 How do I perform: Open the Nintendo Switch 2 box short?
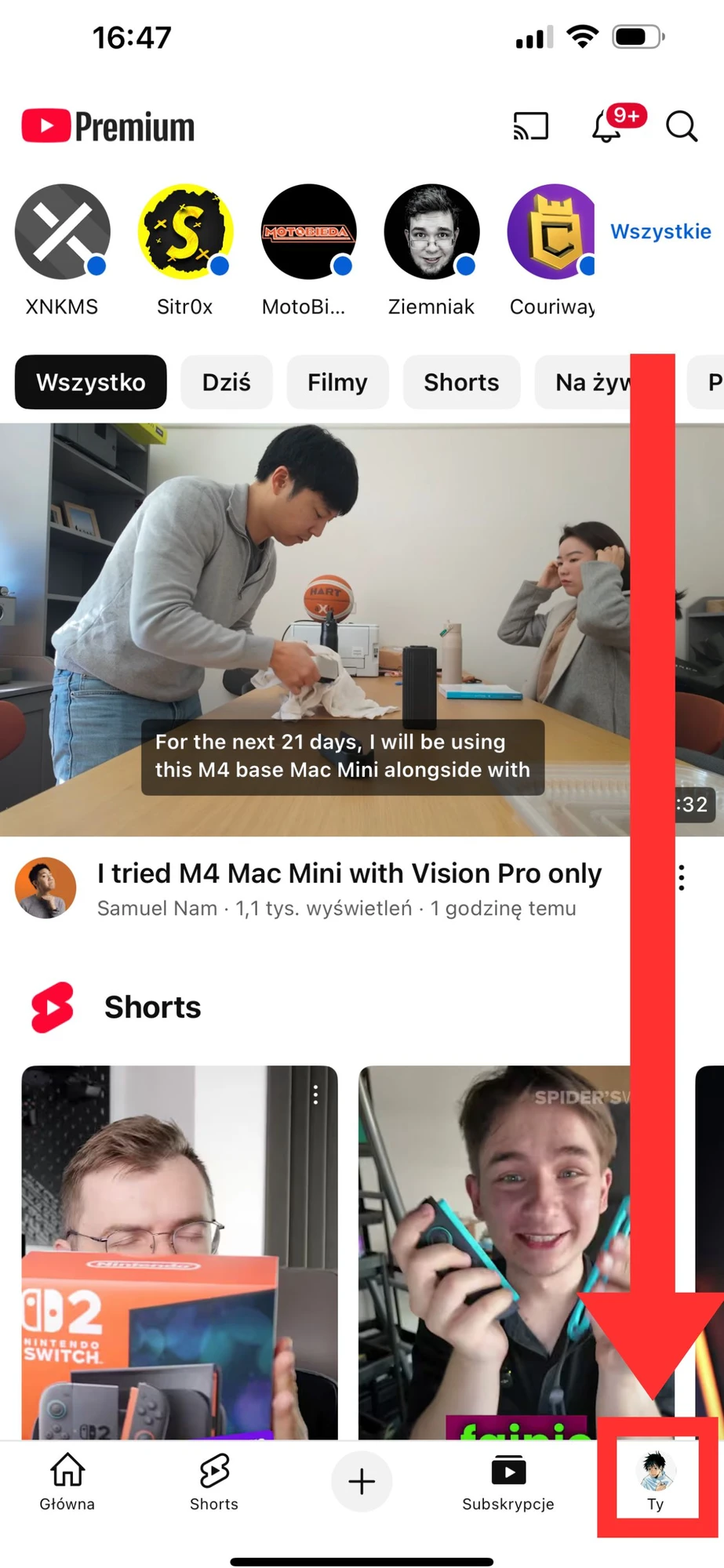(x=180, y=1254)
